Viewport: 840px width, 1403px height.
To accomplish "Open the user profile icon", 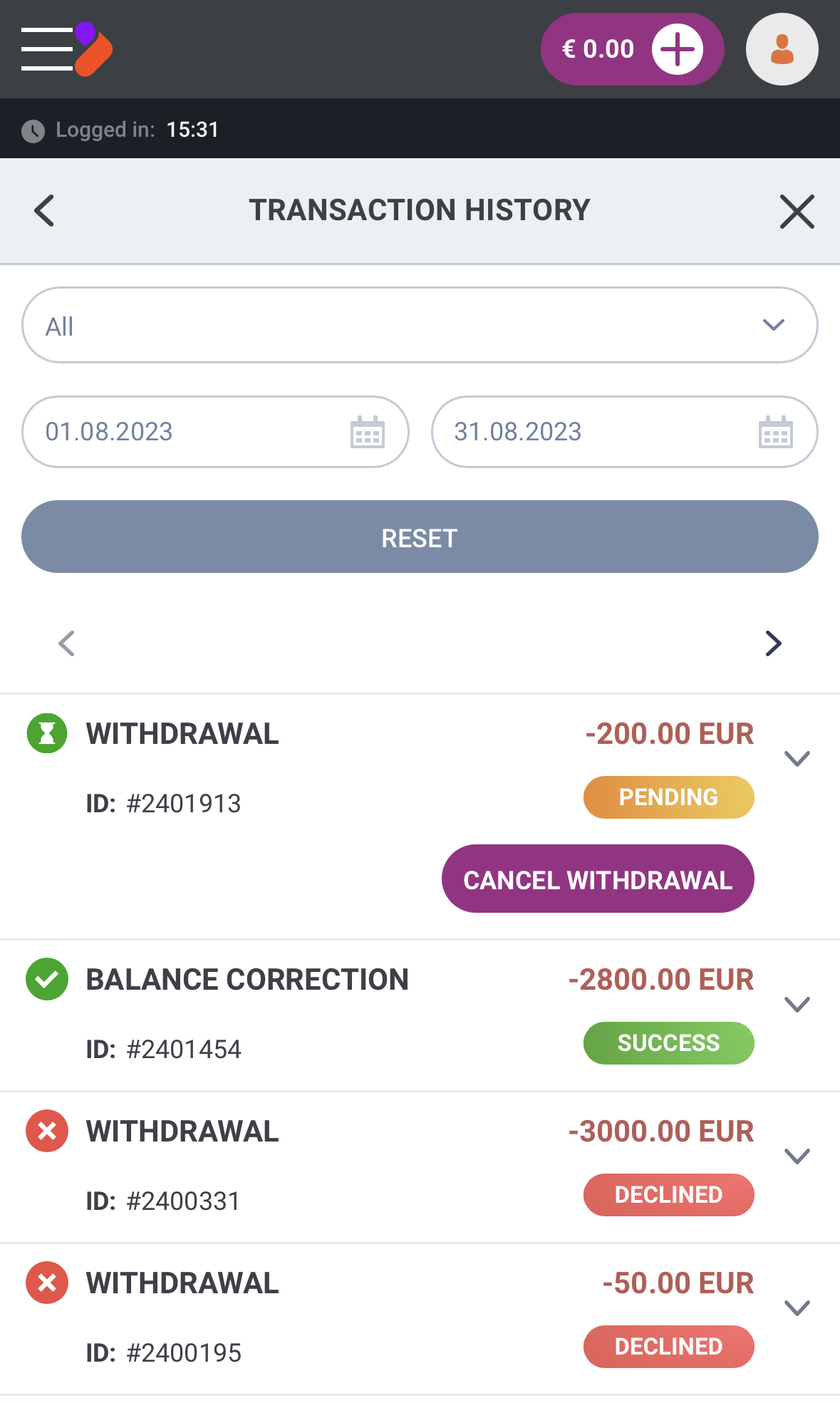I will coord(782,48).
